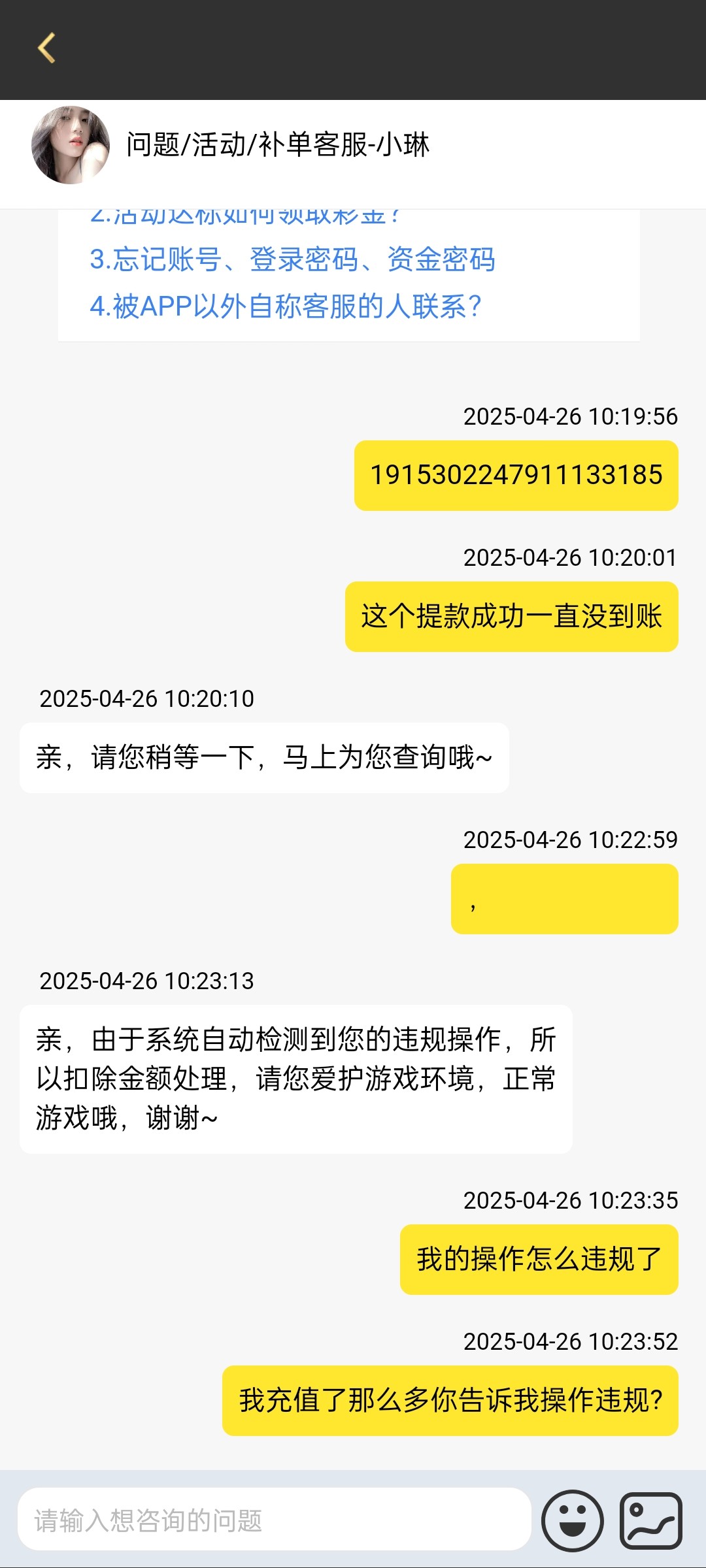Open FAQ link about forgotten account passwords
Screen dimensions: 706x1568
[x=292, y=259]
